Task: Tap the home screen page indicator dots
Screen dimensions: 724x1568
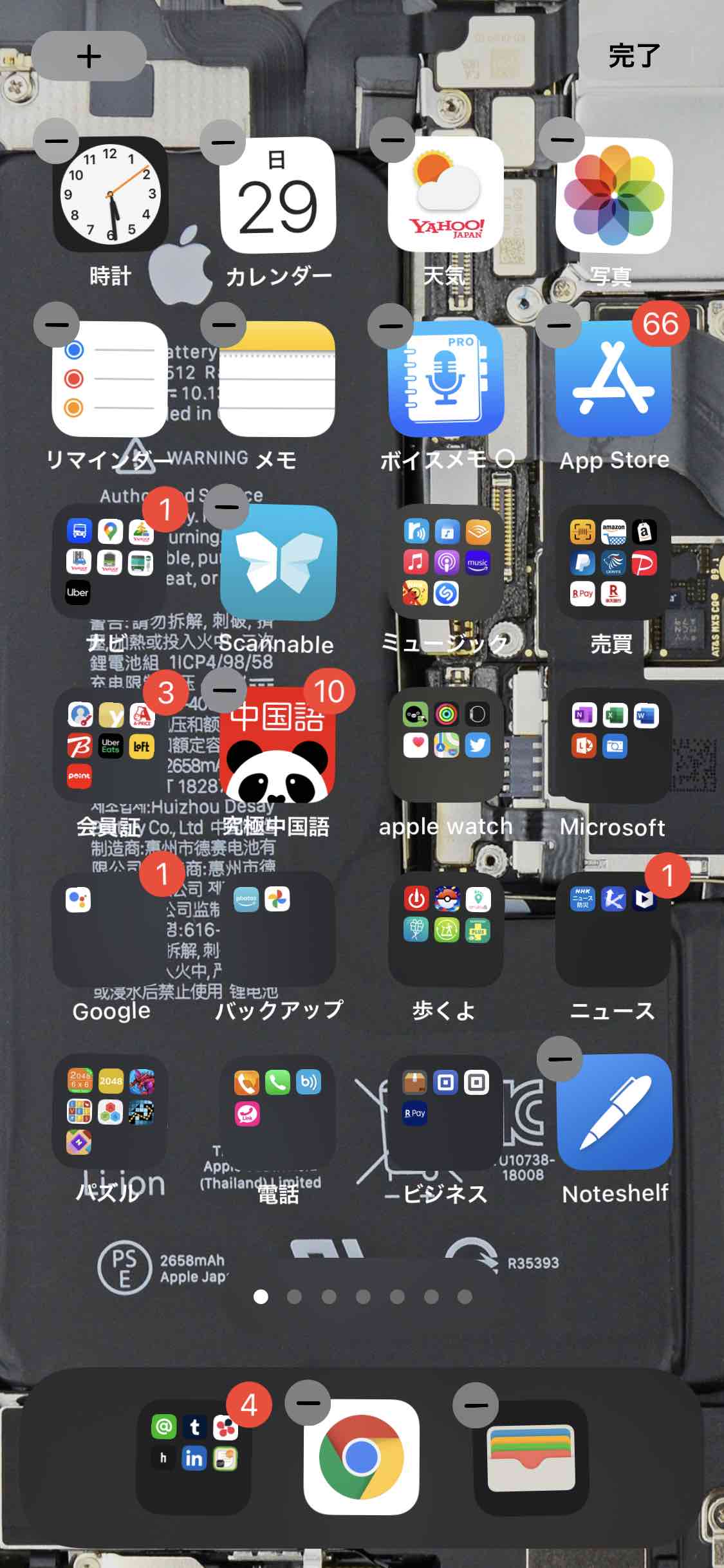Action: (362, 1296)
